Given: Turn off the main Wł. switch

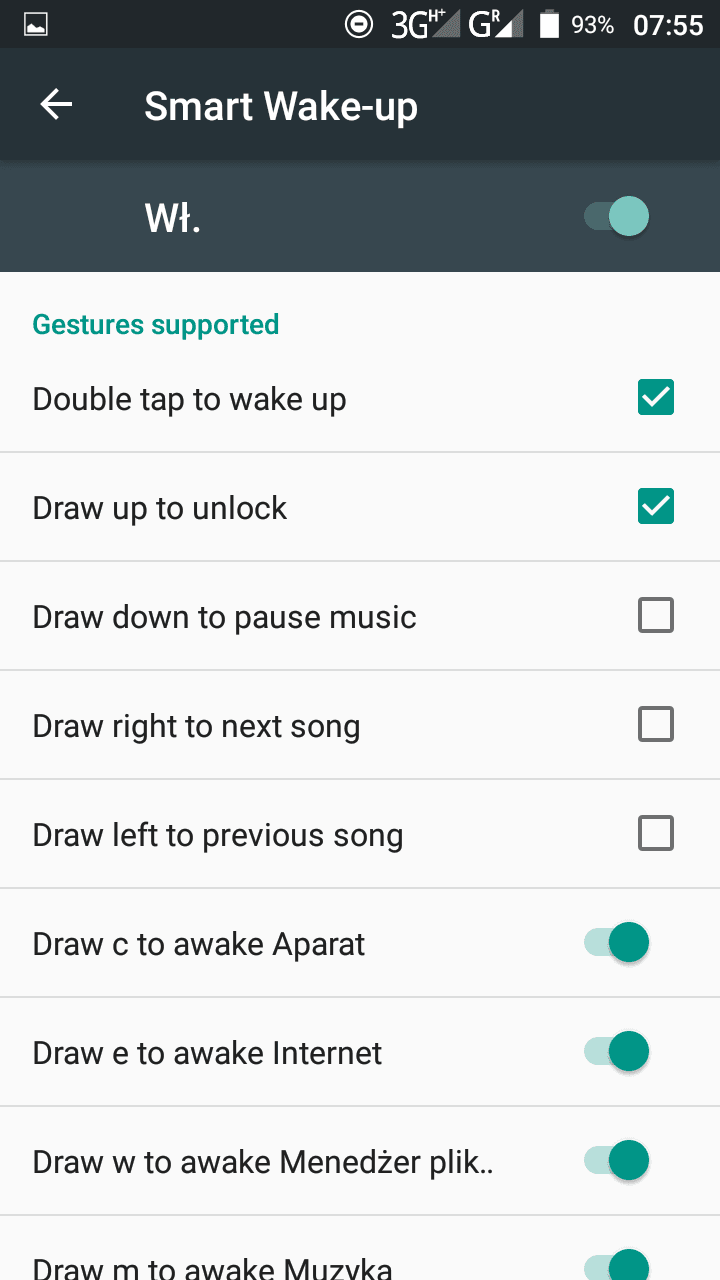Looking at the screenshot, I should 617,216.
